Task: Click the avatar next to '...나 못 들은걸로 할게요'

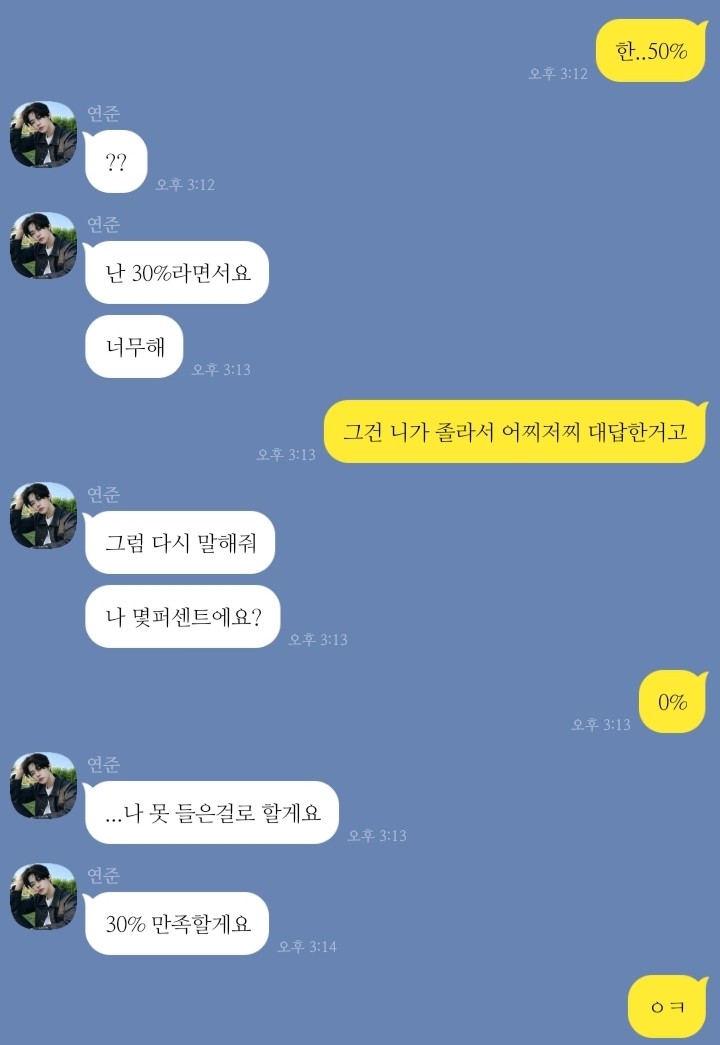Action: coord(43,786)
